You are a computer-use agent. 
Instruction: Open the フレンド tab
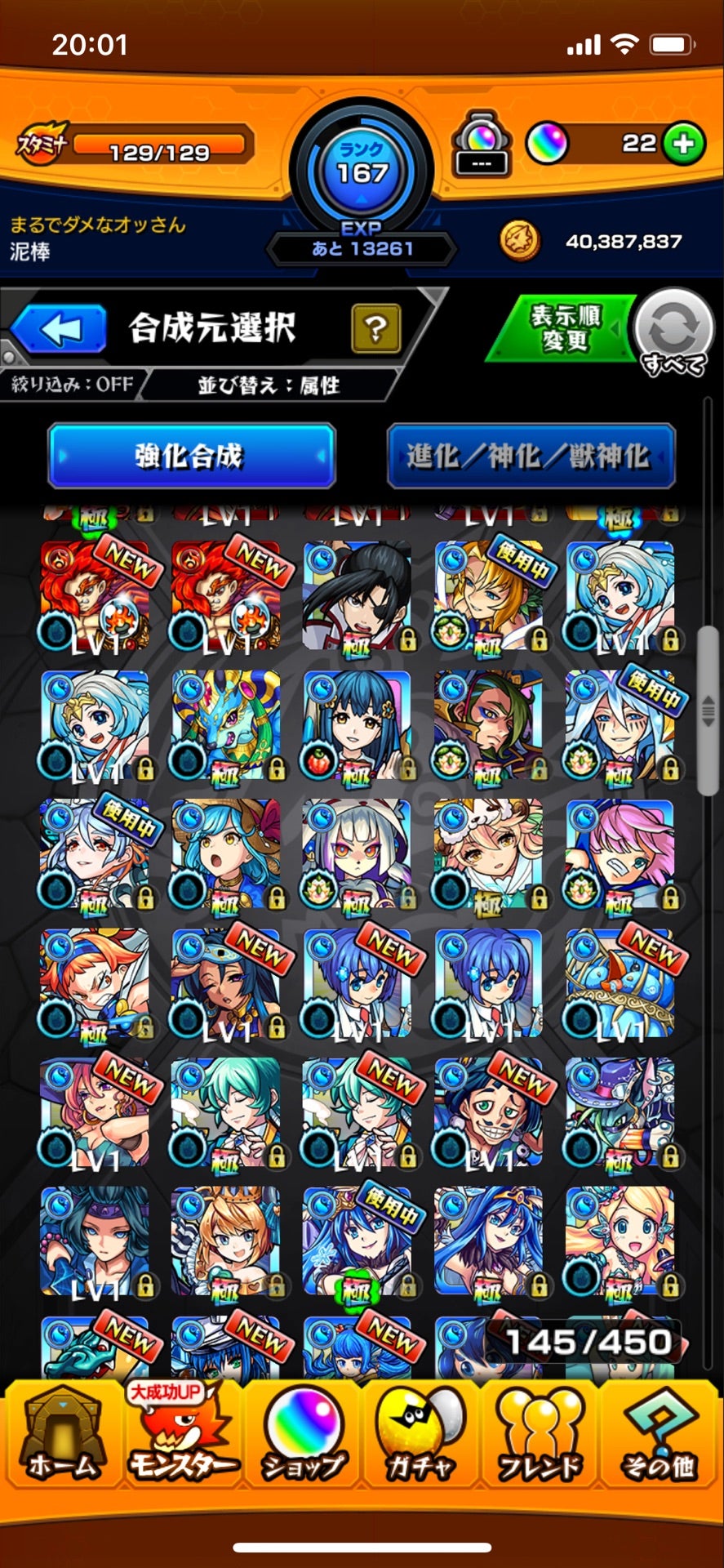coord(540,1439)
